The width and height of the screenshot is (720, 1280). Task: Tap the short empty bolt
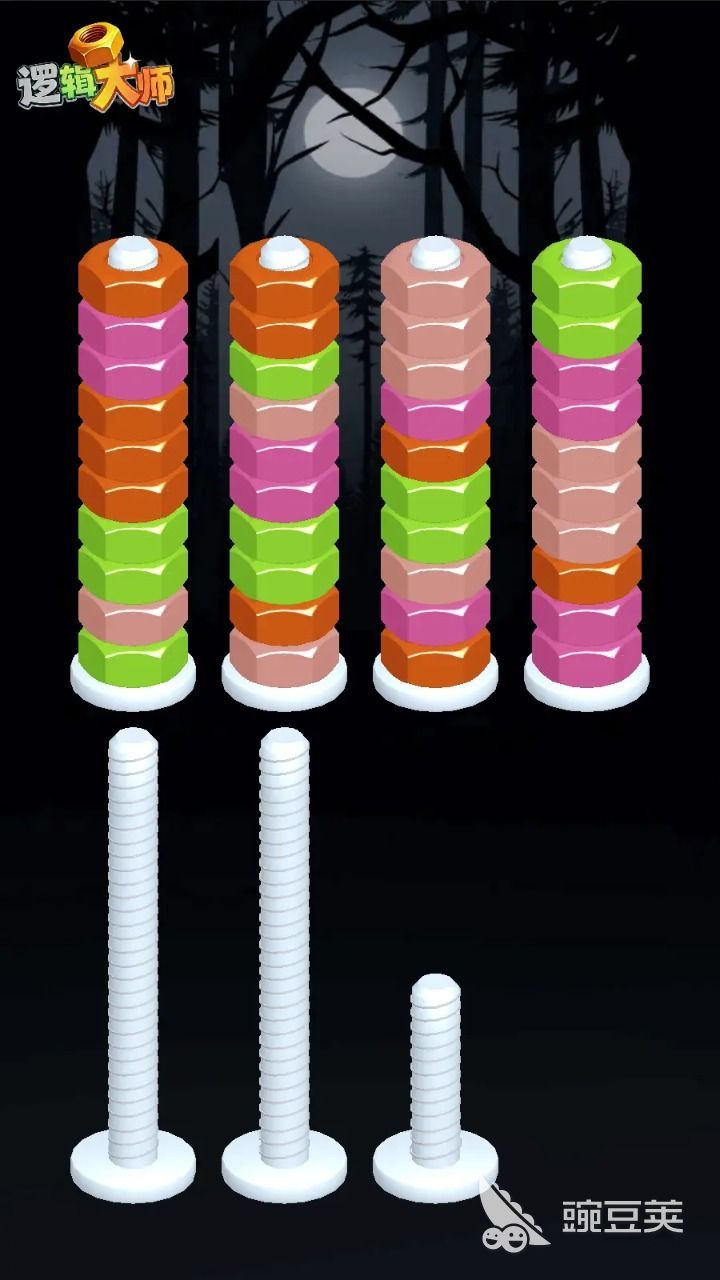(435, 1080)
